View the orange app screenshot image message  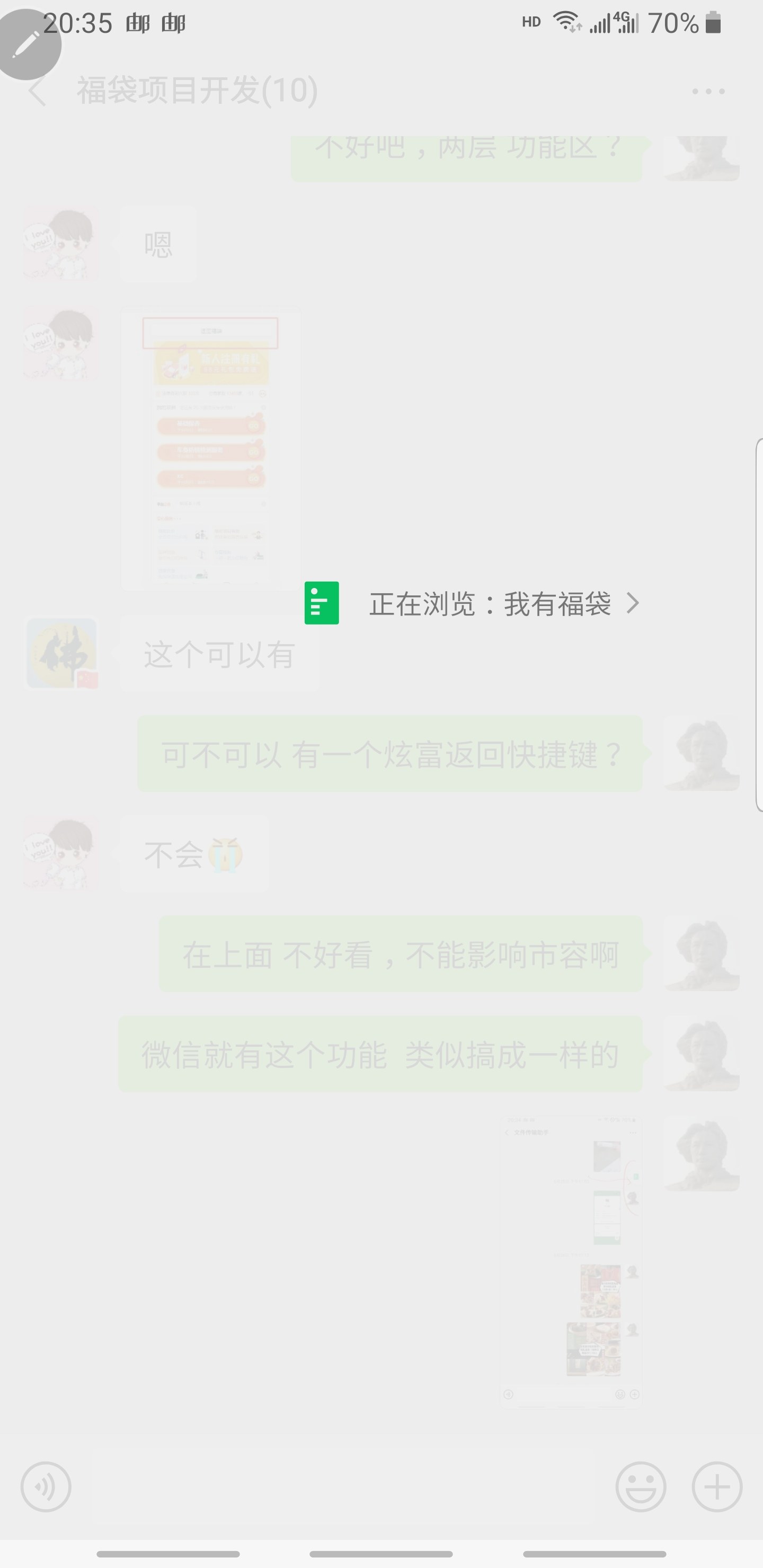(x=211, y=449)
